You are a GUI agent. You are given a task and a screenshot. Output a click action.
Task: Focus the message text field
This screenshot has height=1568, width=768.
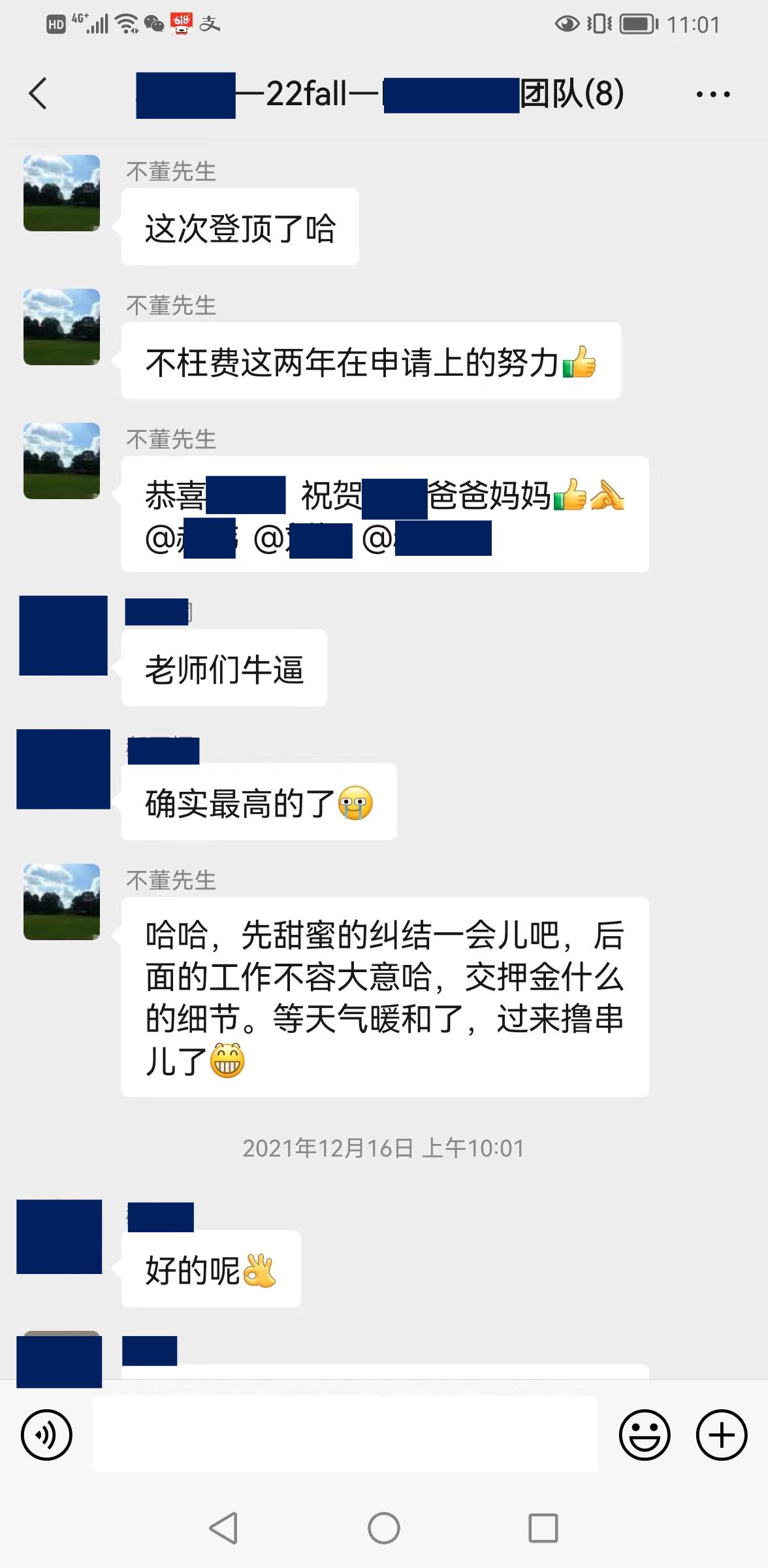[345, 1434]
